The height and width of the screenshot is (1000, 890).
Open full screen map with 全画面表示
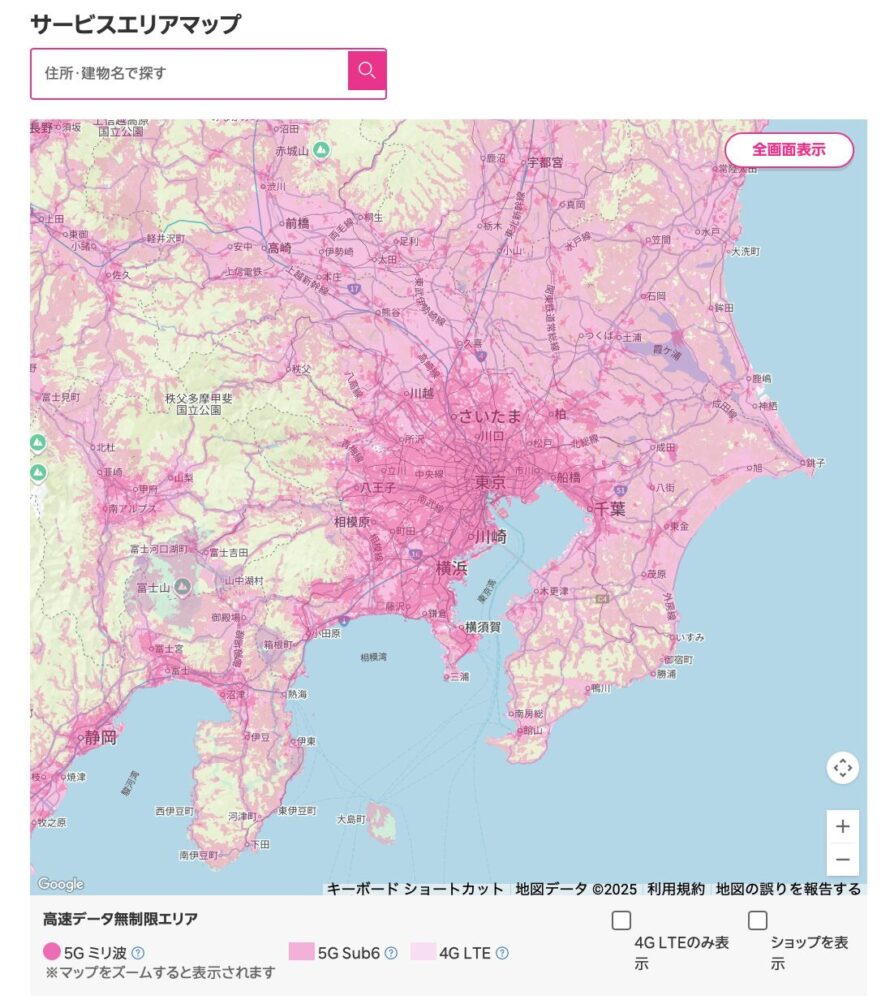tap(789, 150)
